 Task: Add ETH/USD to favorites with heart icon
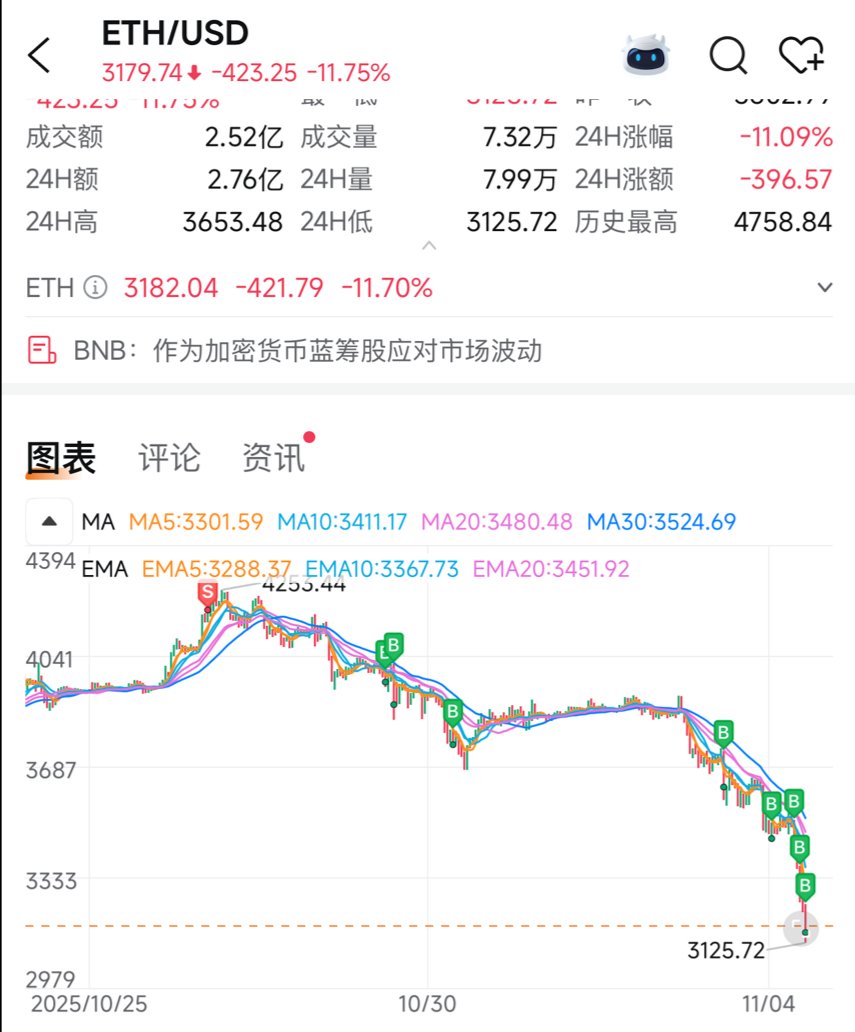(800, 56)
